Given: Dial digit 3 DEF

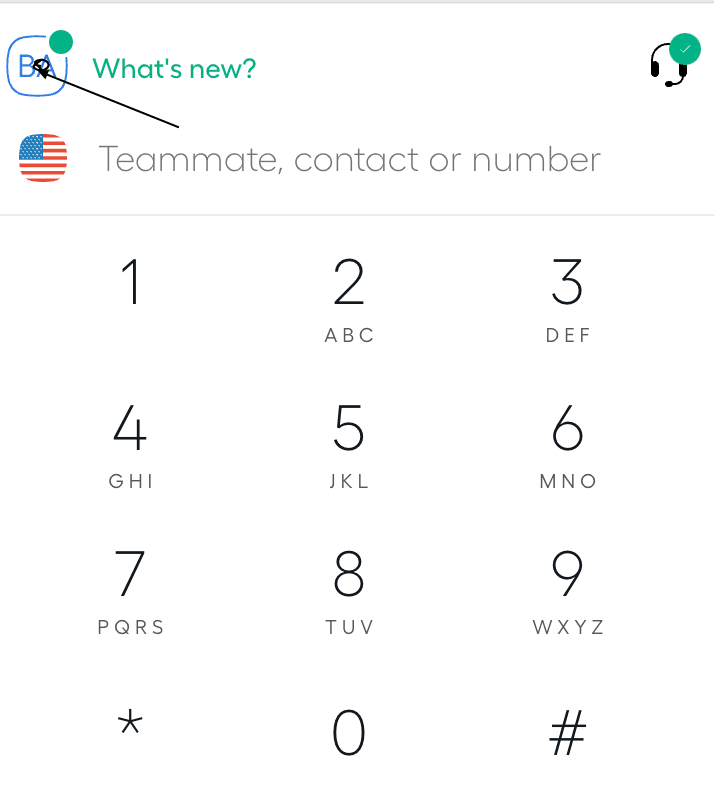Looking at the screenshot, I should 568,298.
